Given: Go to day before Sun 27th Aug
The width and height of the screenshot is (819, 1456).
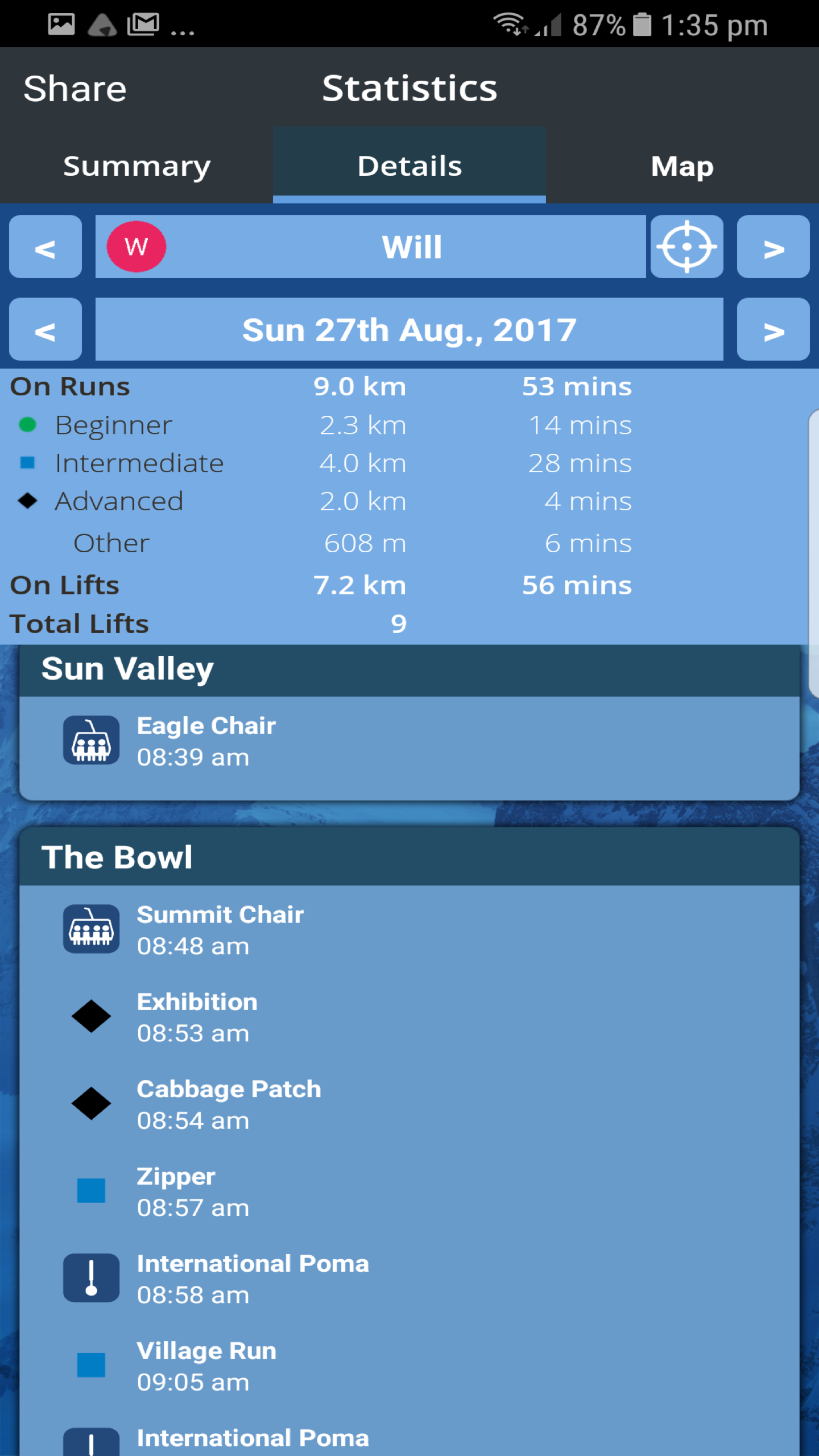Looking at the screenshot, I should tap(45, 329).
